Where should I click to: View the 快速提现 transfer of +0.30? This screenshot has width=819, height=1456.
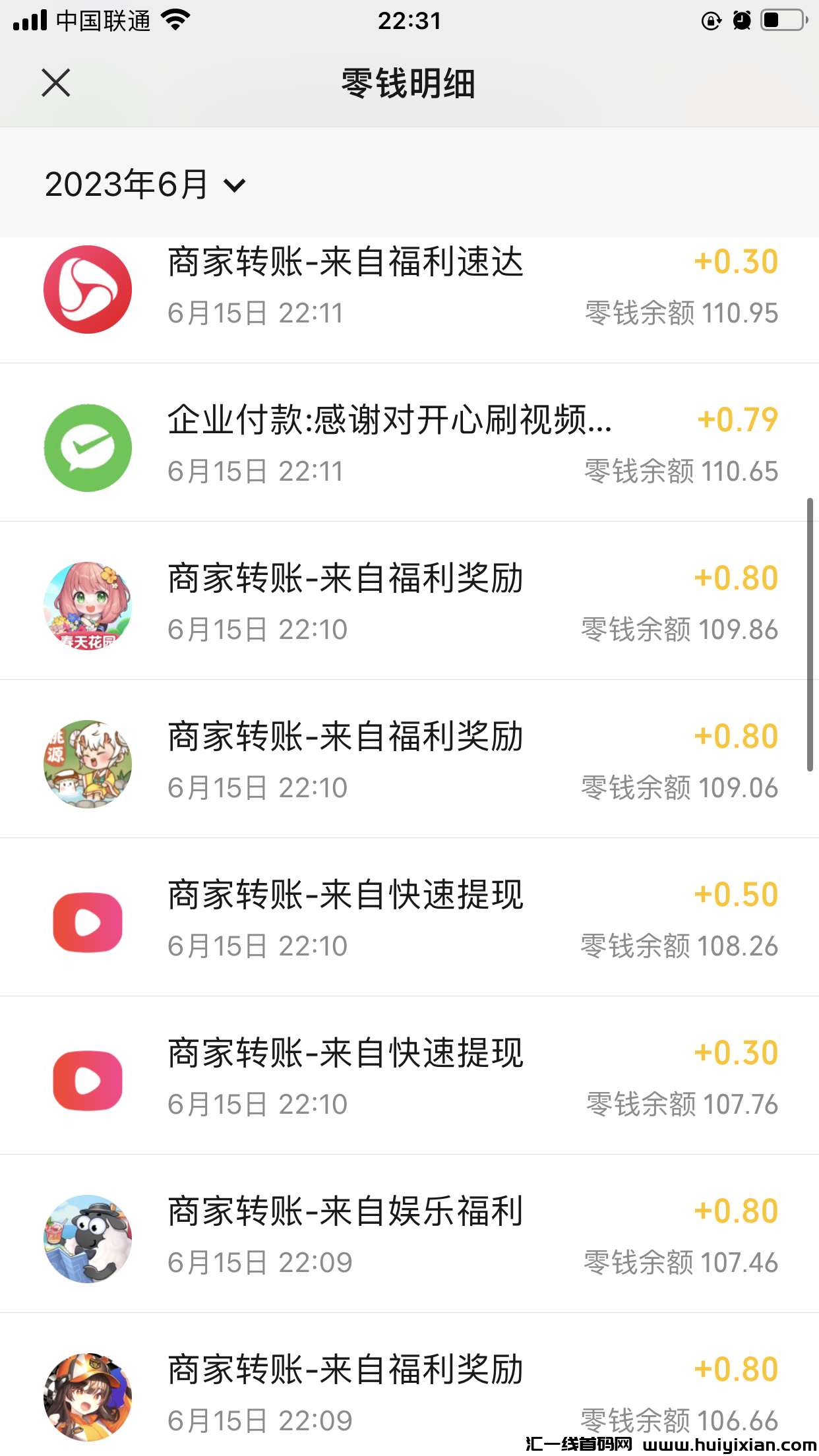(409, 1079)
